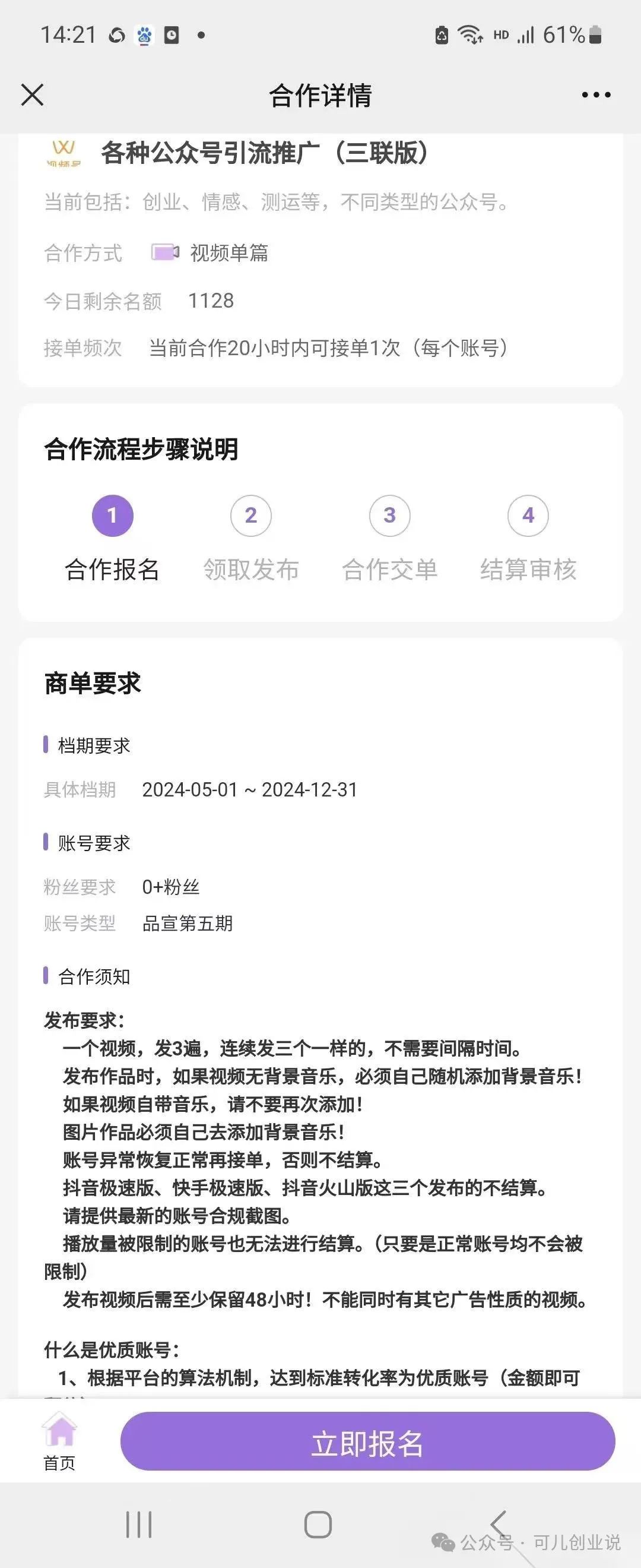This screenshot has width=641, height=1568.
Task: Tap the WiFi status icon in status bar
Action: tap(469, 34)
